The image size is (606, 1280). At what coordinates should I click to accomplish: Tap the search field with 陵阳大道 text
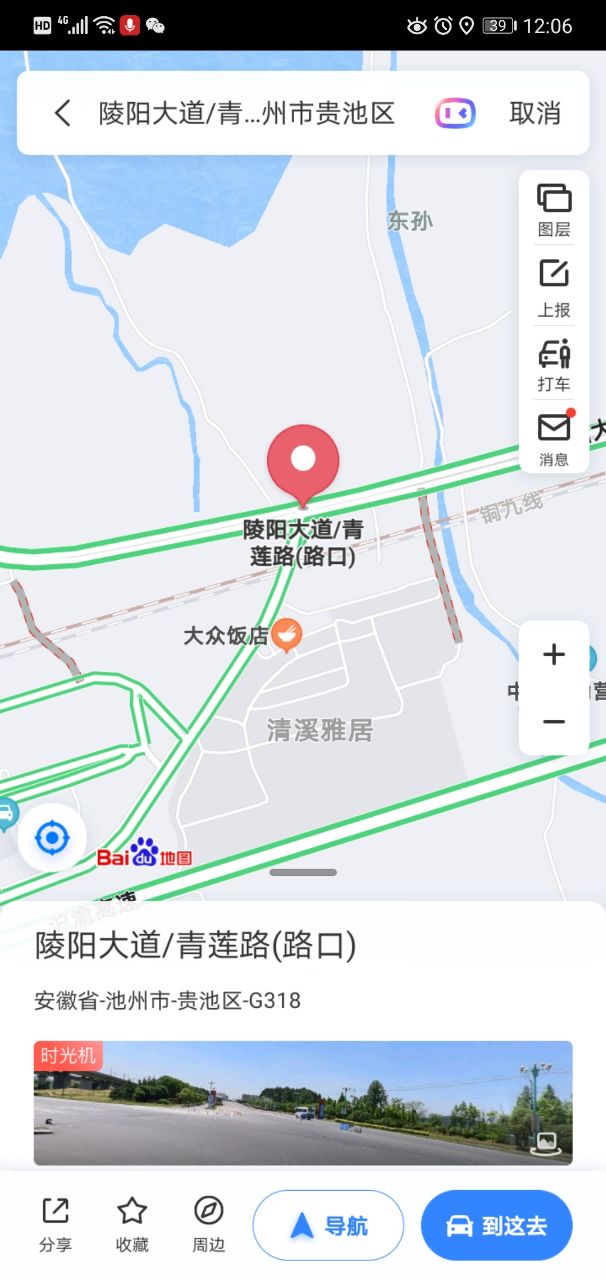[246, 113]
